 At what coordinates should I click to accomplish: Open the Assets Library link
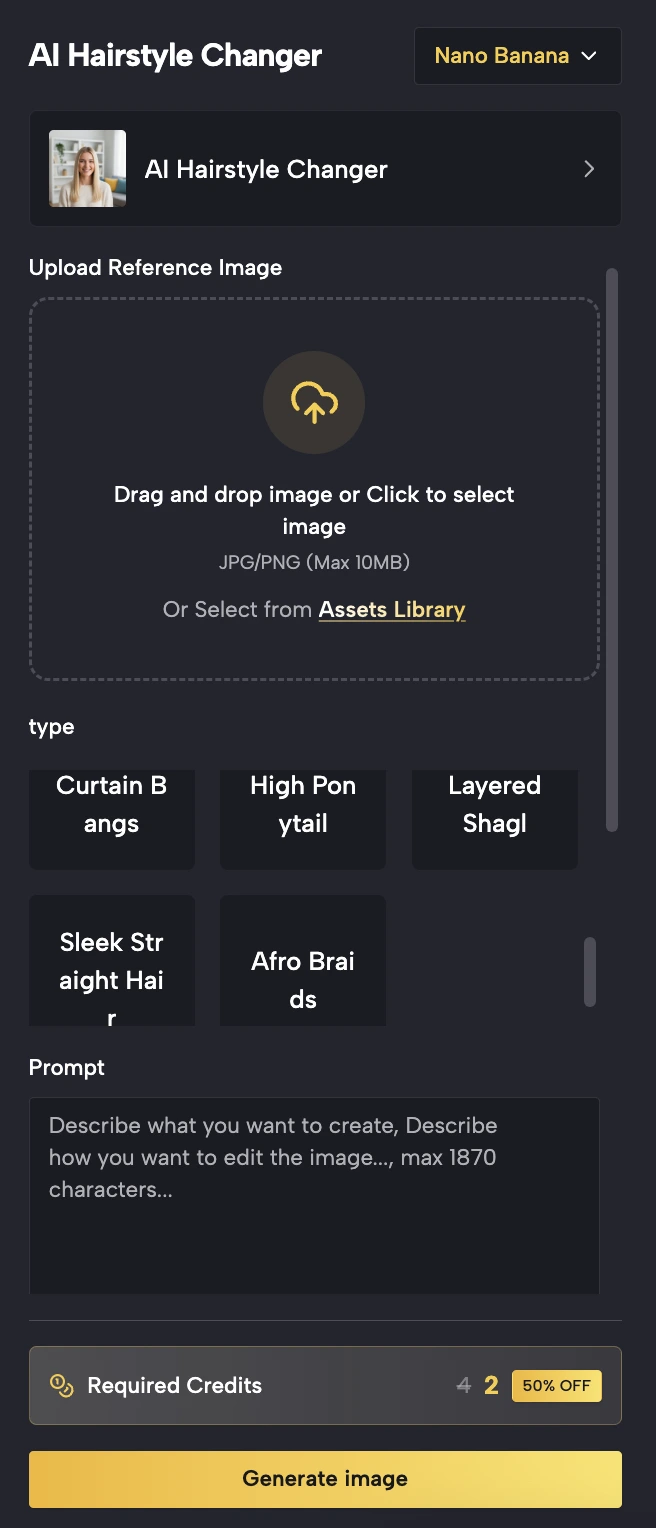point(392,610)
